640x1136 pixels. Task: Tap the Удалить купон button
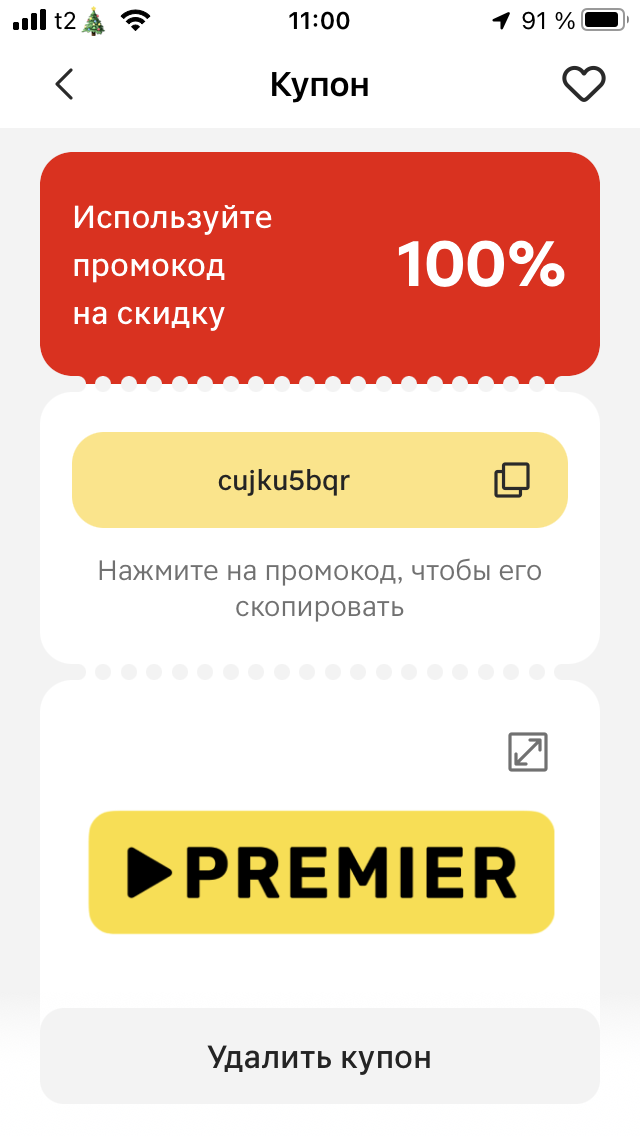pyautogui.click(x=320, y=1057)
